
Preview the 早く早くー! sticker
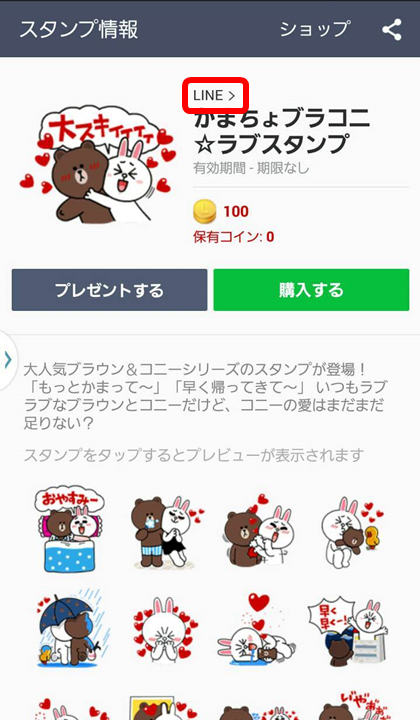click(x=348, y=630)
